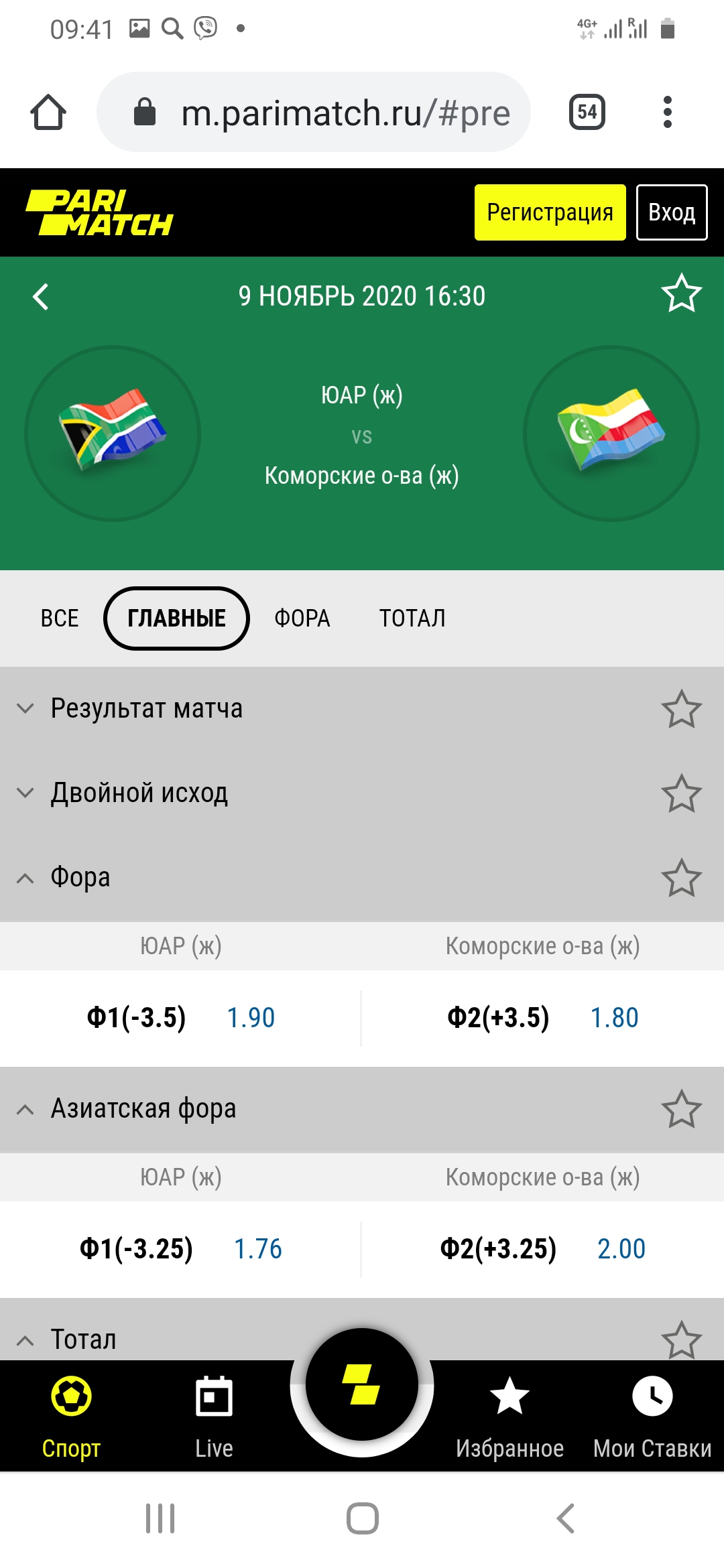Pick the Ф1(-3.25) bet at 1.76
The width and height of the screenshot is (724, 1568).
pyautogui.click(x=181, y=1248)
